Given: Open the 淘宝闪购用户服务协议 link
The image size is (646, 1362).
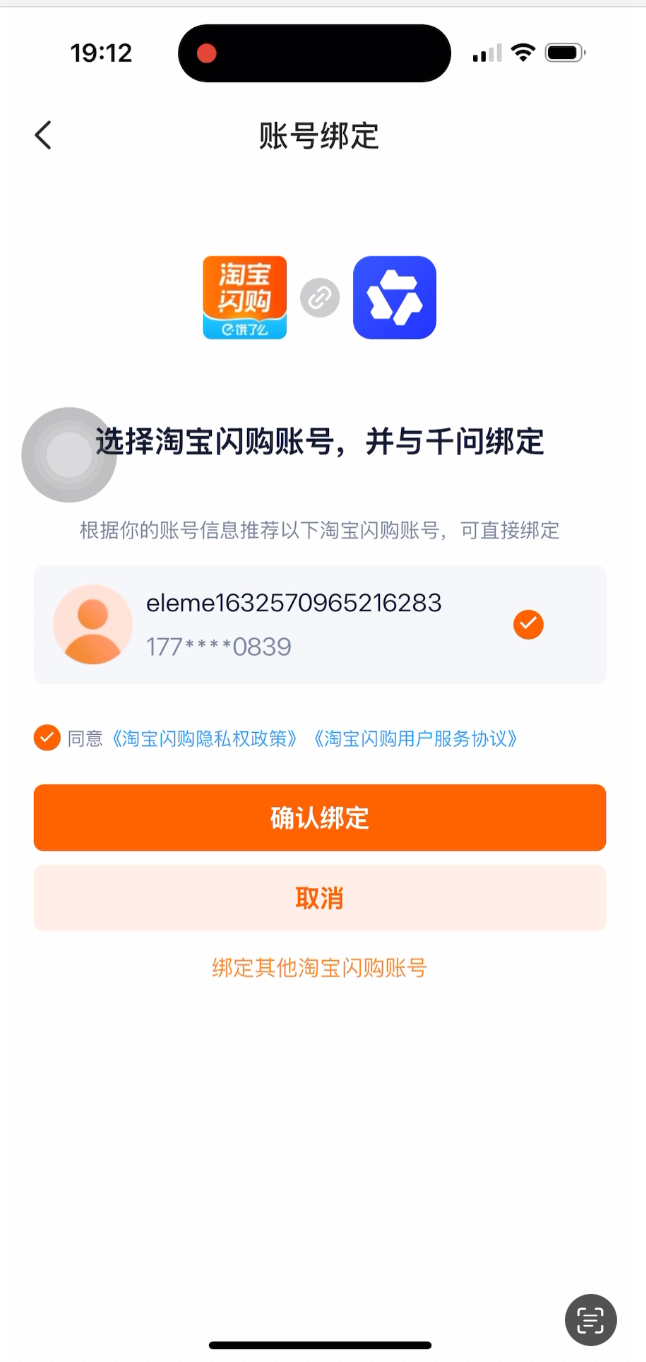Looking at the screenshot, I should click(x=415, y=739).
